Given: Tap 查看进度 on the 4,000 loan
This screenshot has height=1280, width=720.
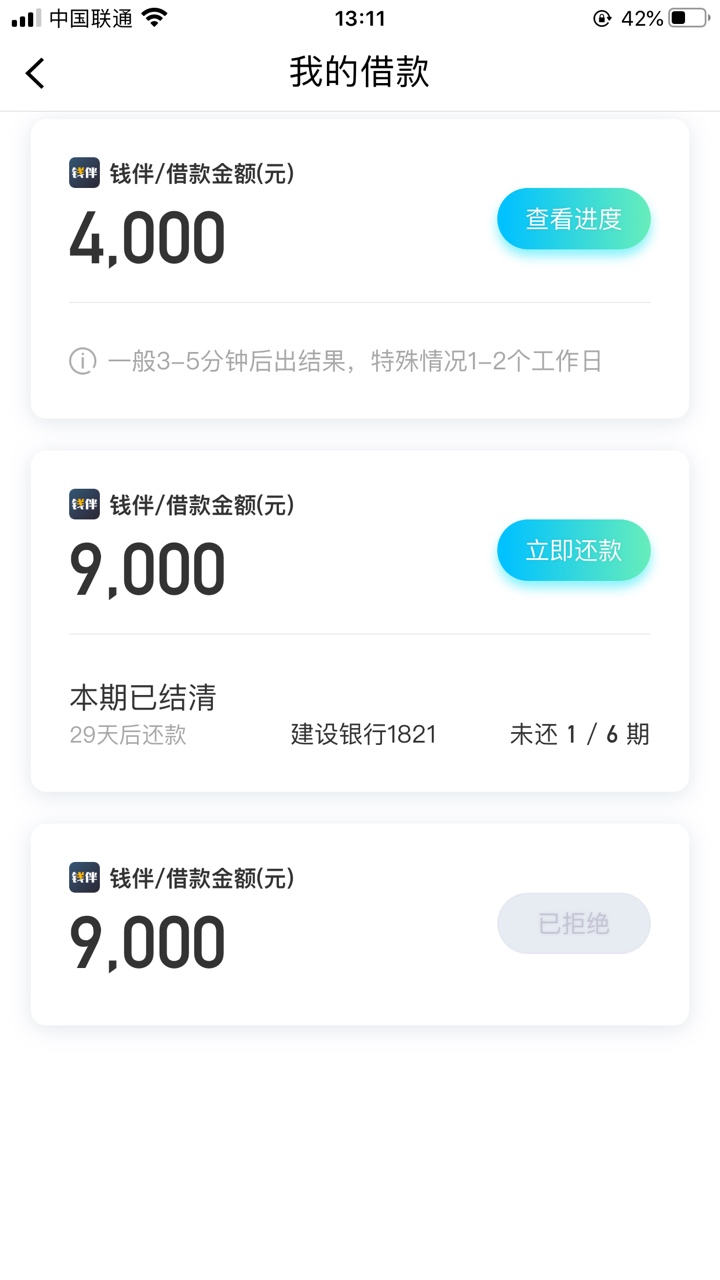Looking at the screenshot, I should pos(574,219).
